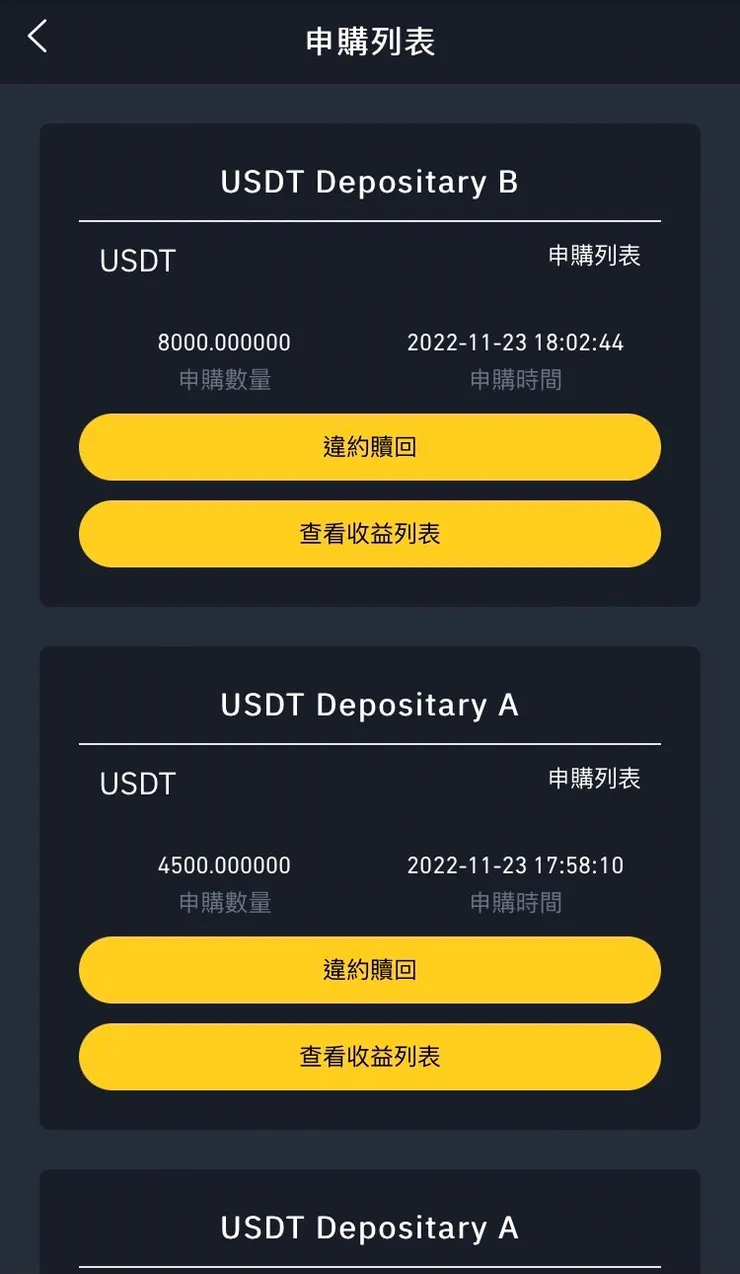The image size is (740, 1274).
Task: Select the USDT Depositary A card title
Action: 370,705
